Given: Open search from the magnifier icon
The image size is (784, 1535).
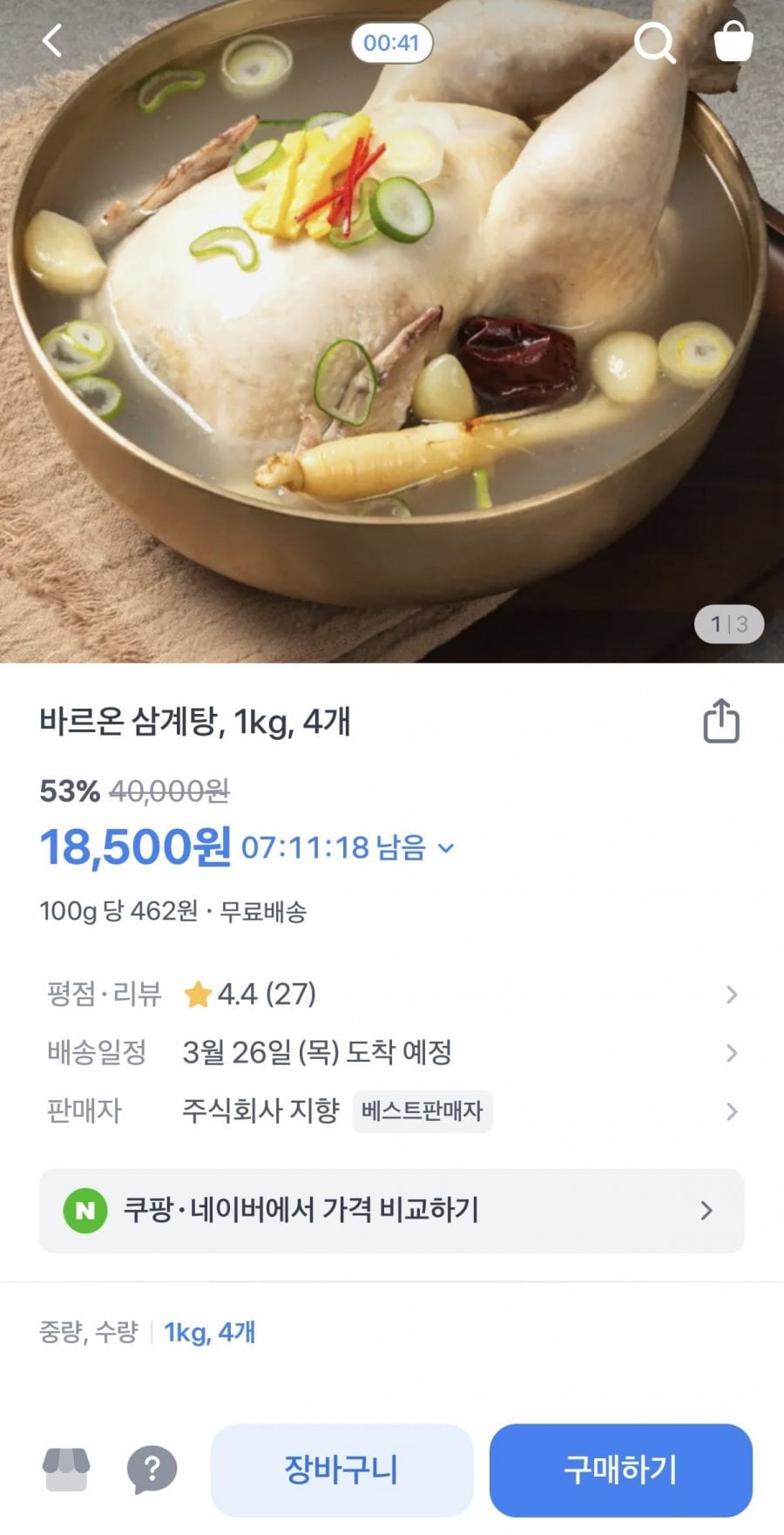Looking at the screenshot, I should pos(654,42).
